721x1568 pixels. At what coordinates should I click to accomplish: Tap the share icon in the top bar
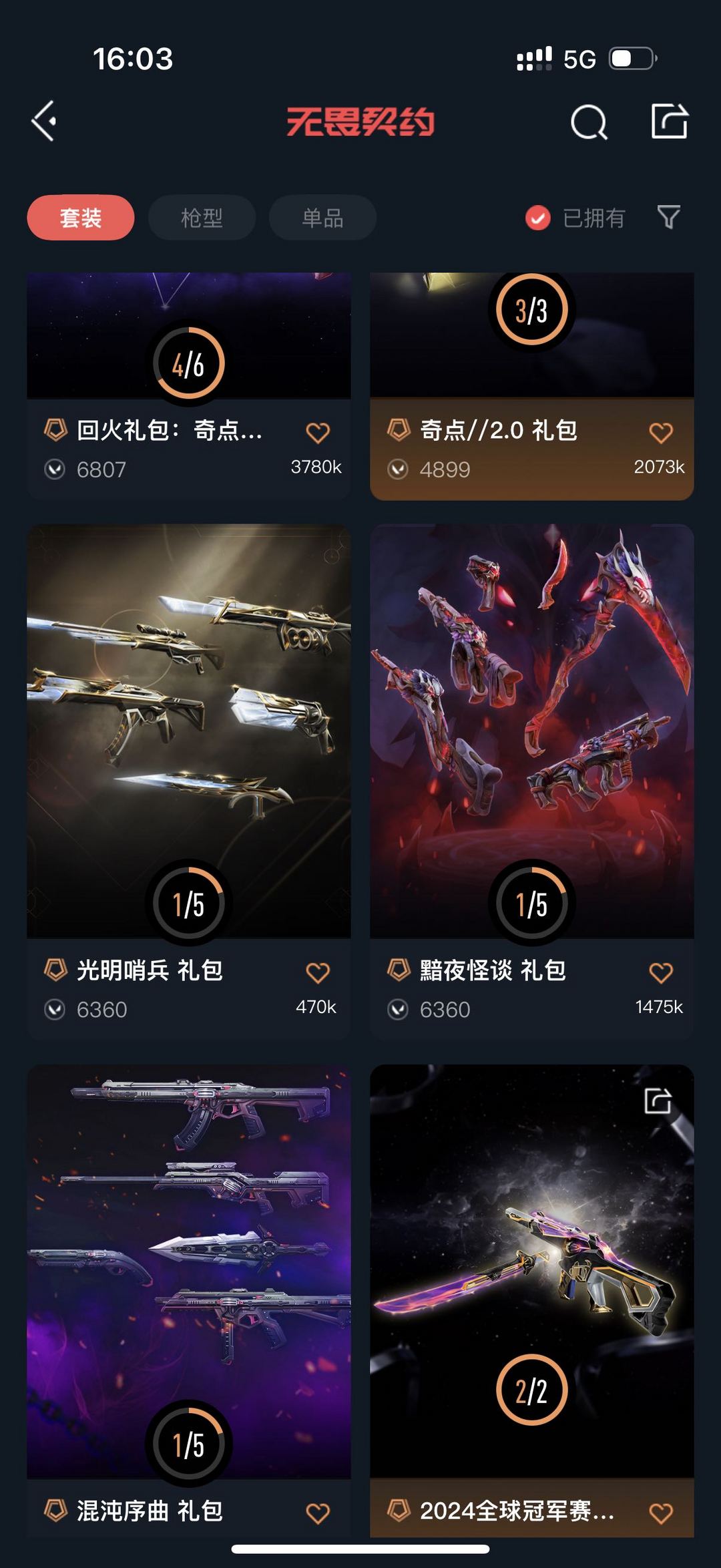coord(669,121)
